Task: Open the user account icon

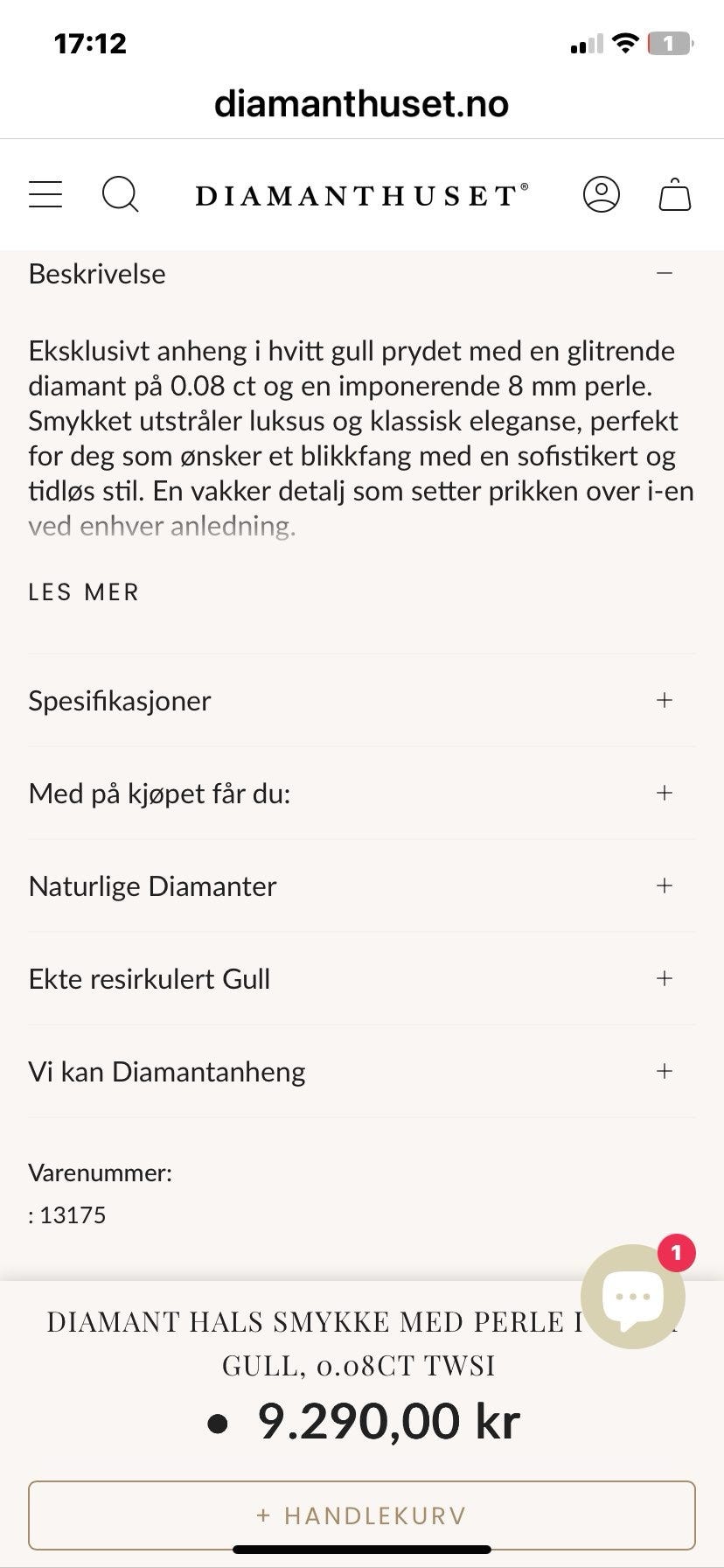Action: pos(602,194)
